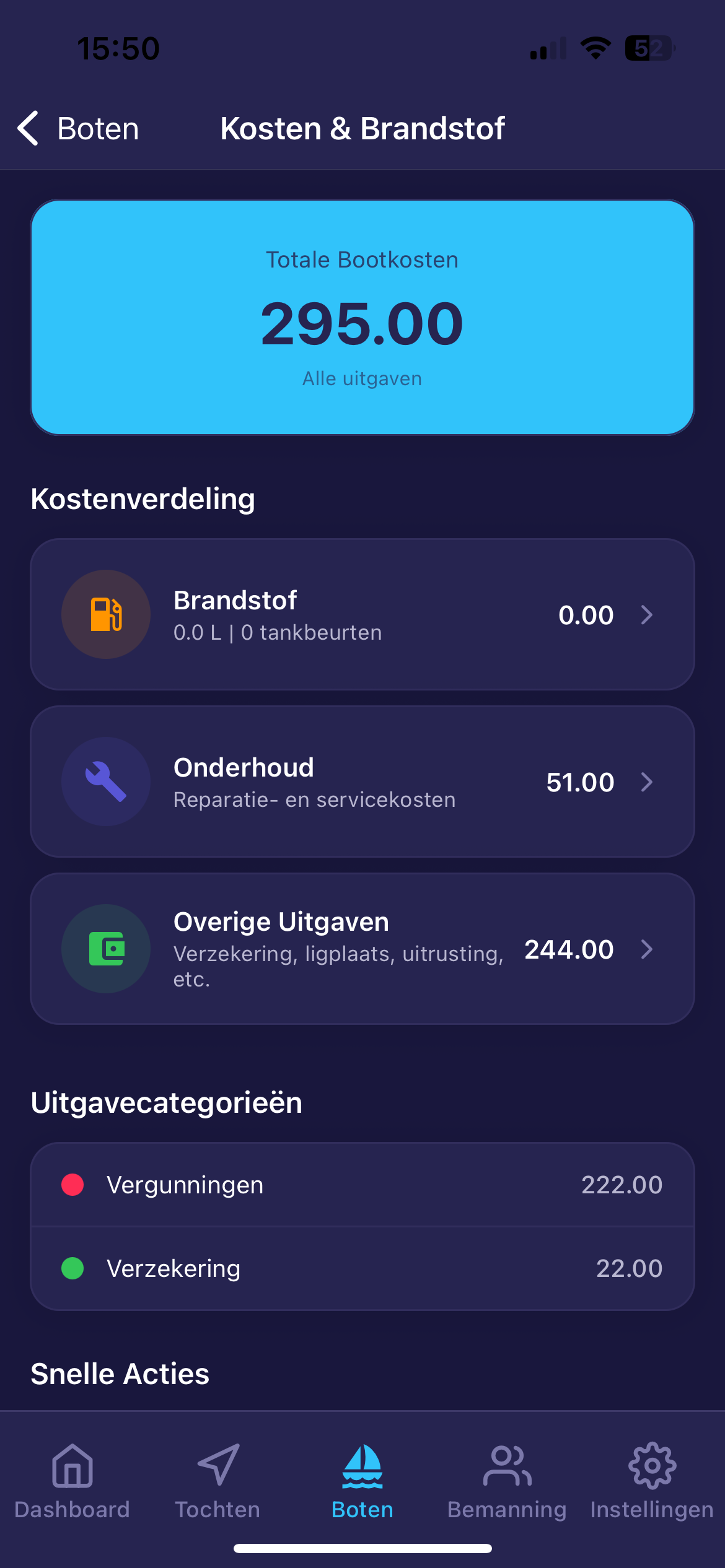This screenshot has height=1568, width=725.
Task: Tap the Overige Uitgaven wallet icon
Action: point(105,949)
